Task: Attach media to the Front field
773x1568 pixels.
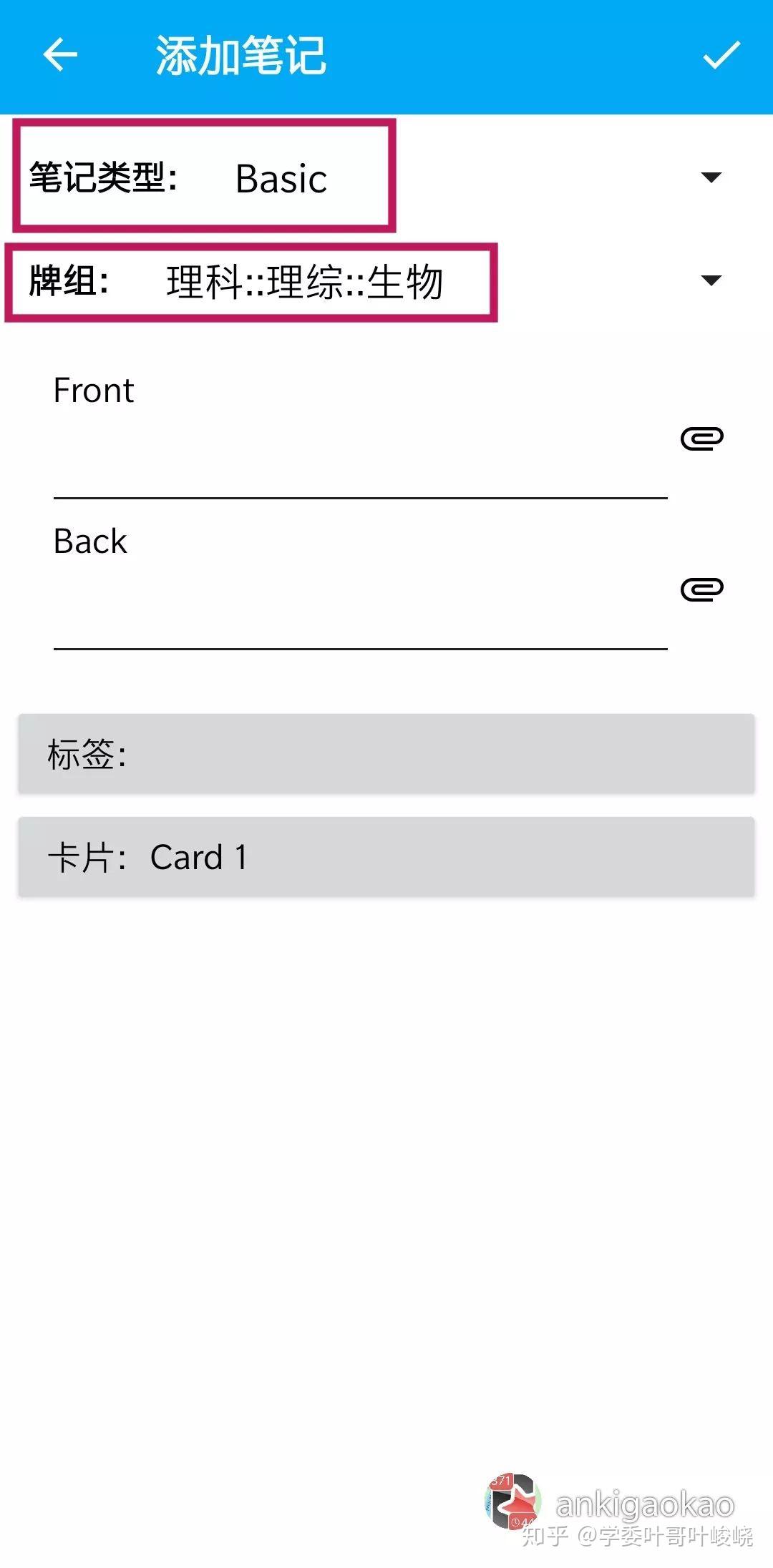Action: click(701, 438)
